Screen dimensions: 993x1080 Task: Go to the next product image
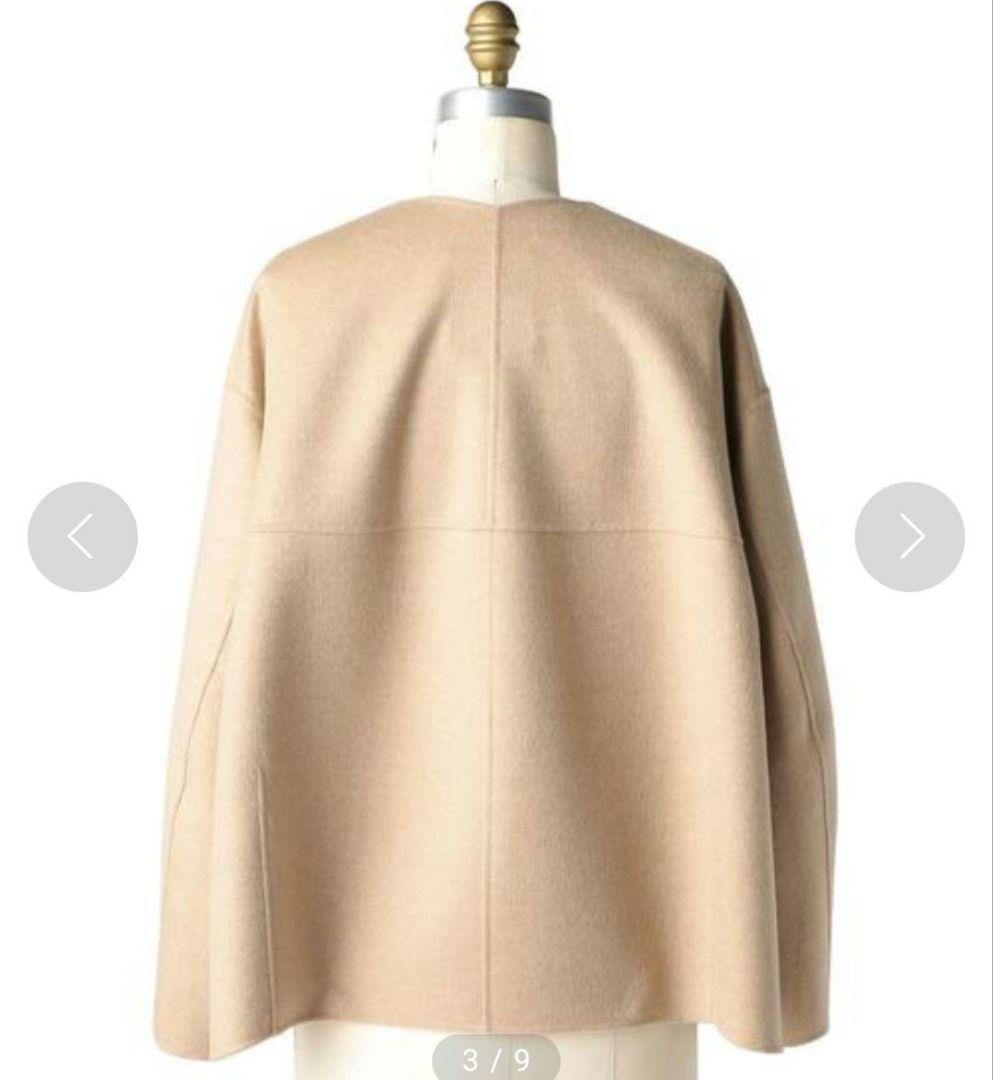click(x=909, y=537)
